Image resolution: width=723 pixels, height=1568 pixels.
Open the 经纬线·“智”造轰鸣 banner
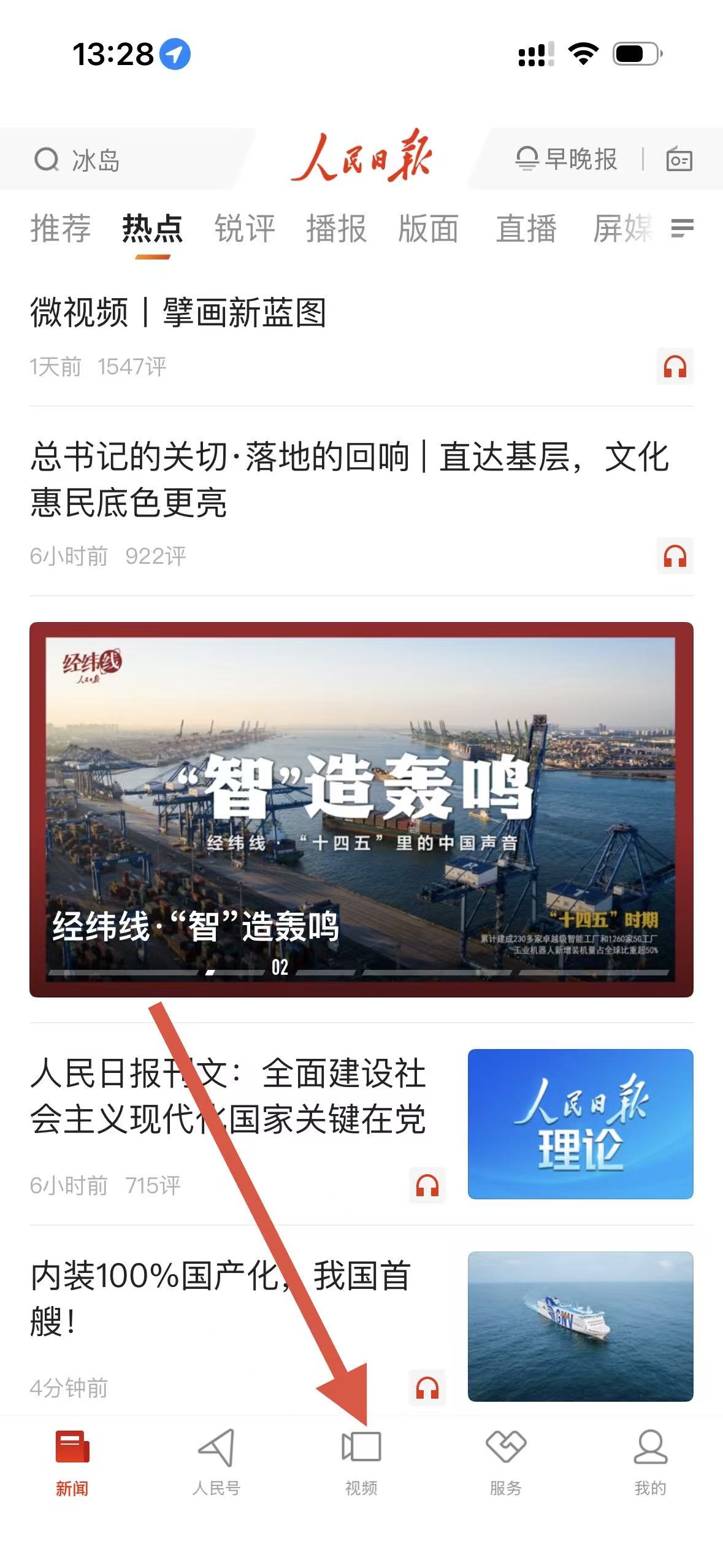361,809
